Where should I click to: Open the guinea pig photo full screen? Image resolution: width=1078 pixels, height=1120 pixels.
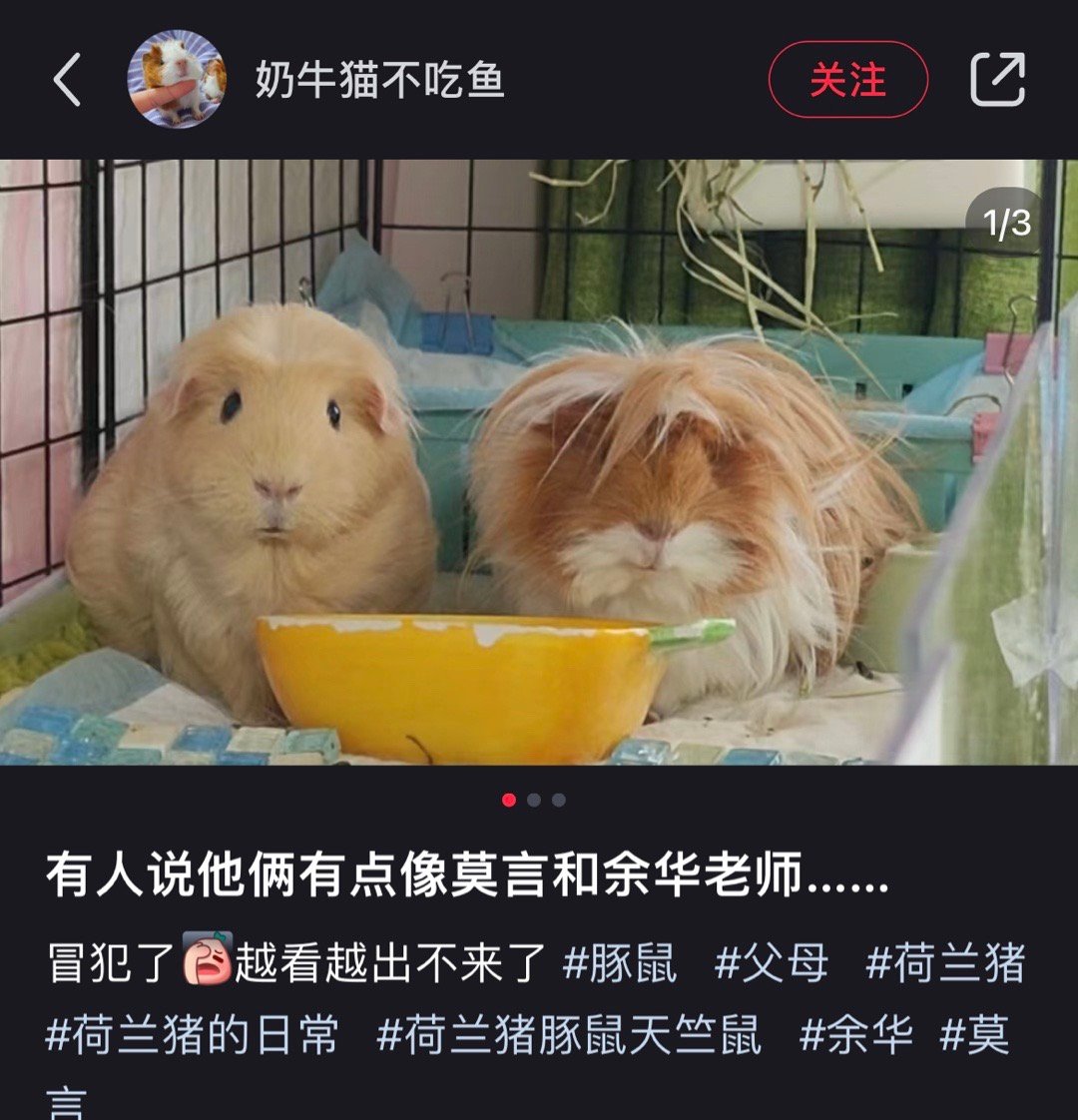[x=539, y=461]
